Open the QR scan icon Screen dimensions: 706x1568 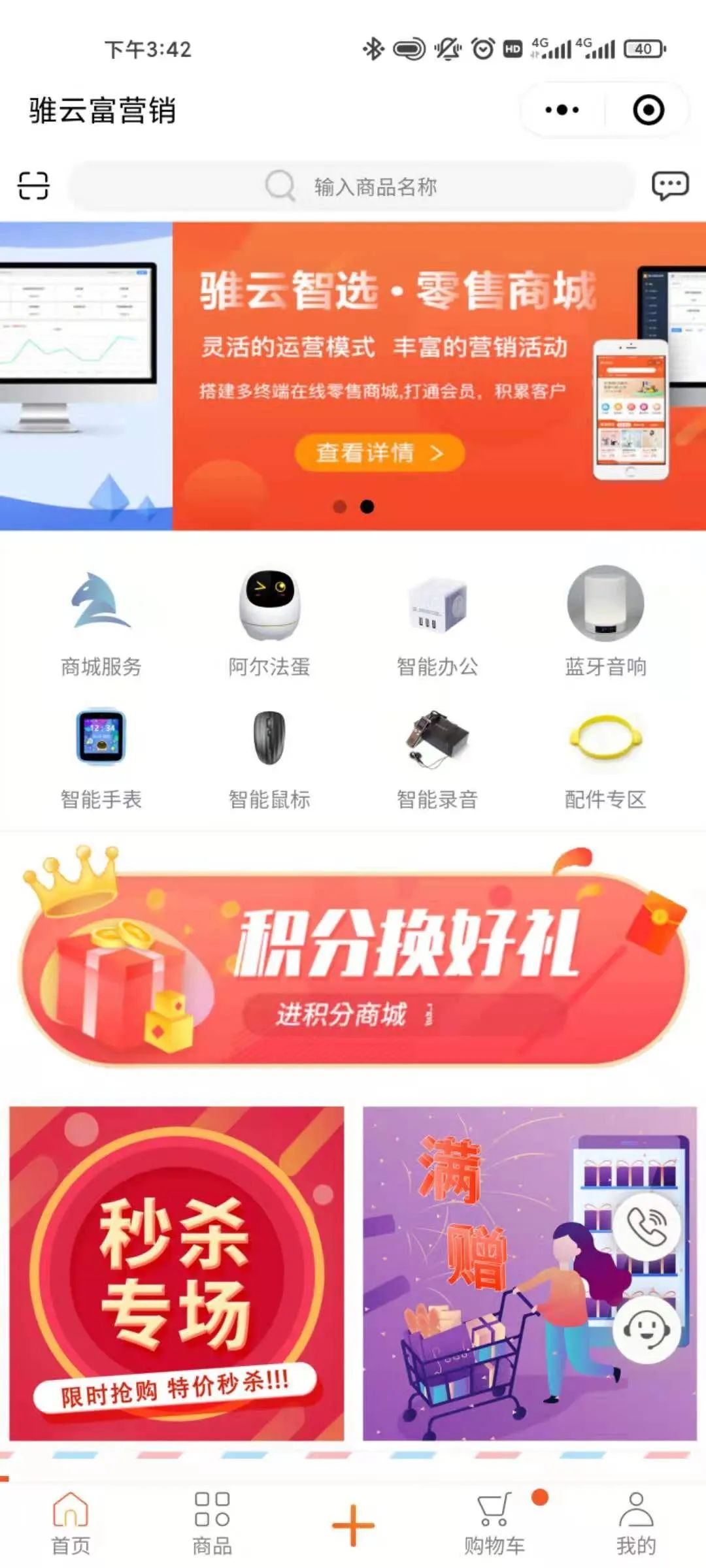[x=33, y=186]
